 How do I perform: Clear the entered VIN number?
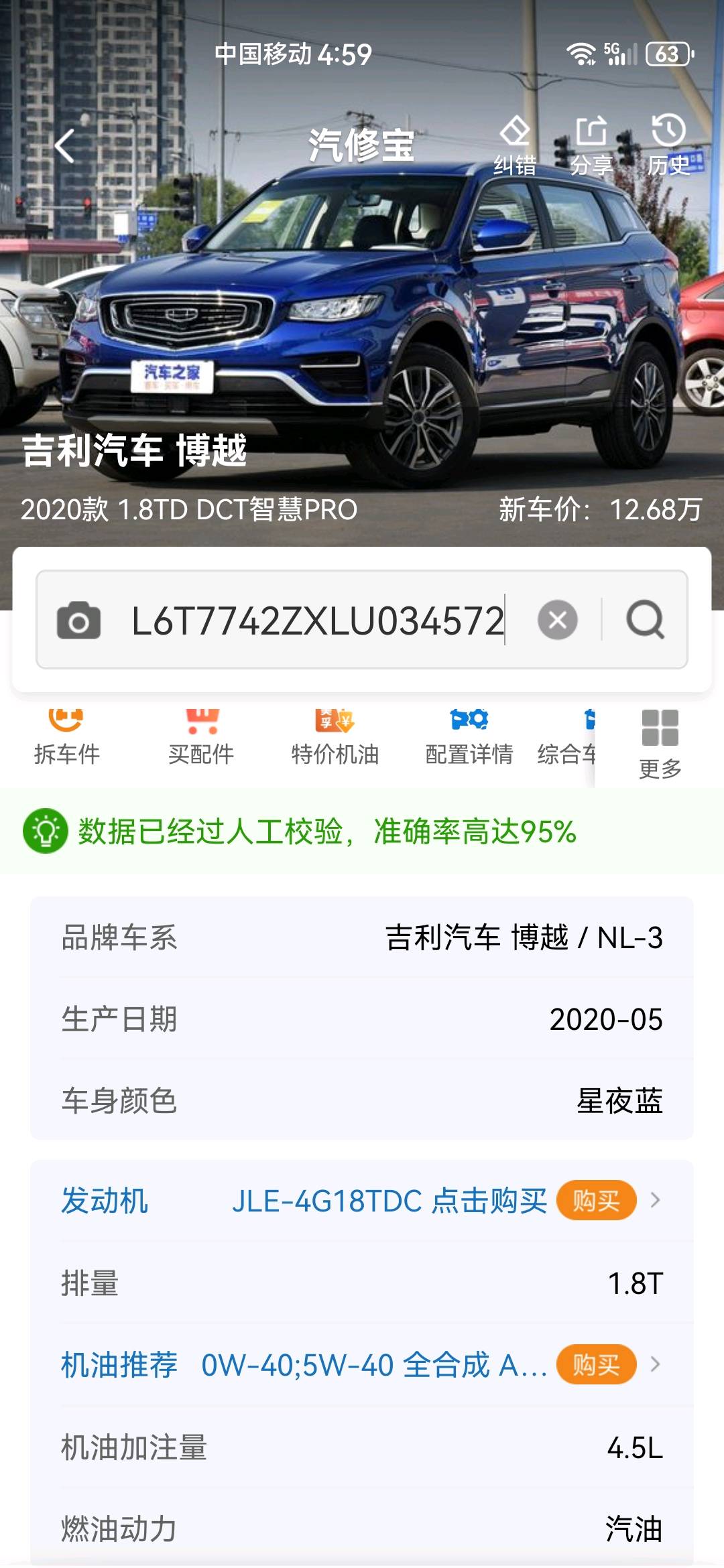557,620
